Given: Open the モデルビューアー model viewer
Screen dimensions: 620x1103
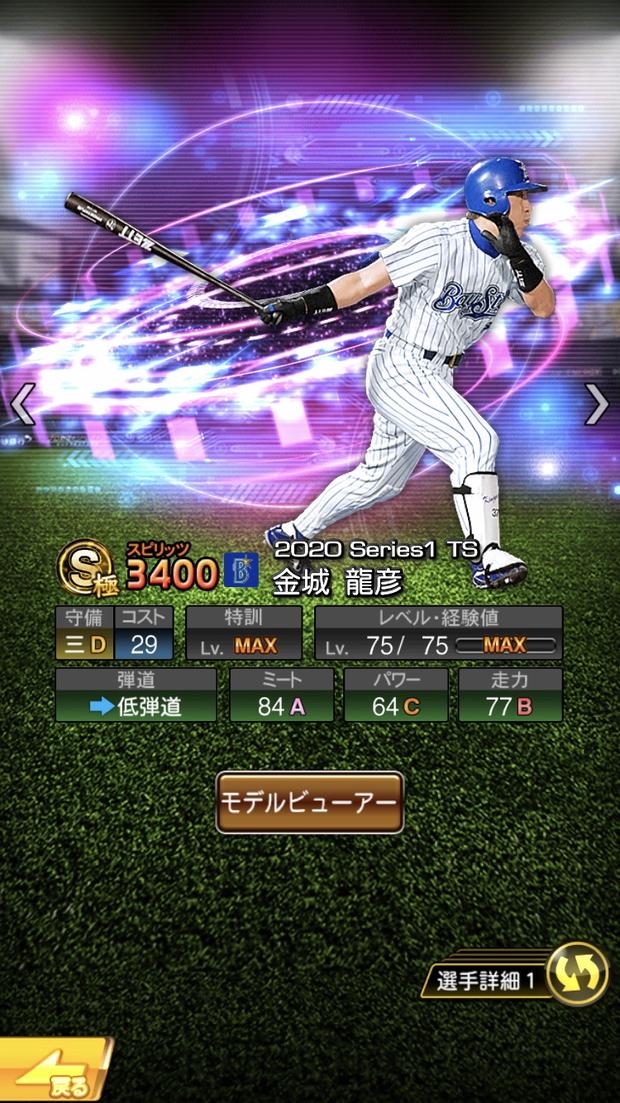Looking at the screenshot, I should [310, 802].
